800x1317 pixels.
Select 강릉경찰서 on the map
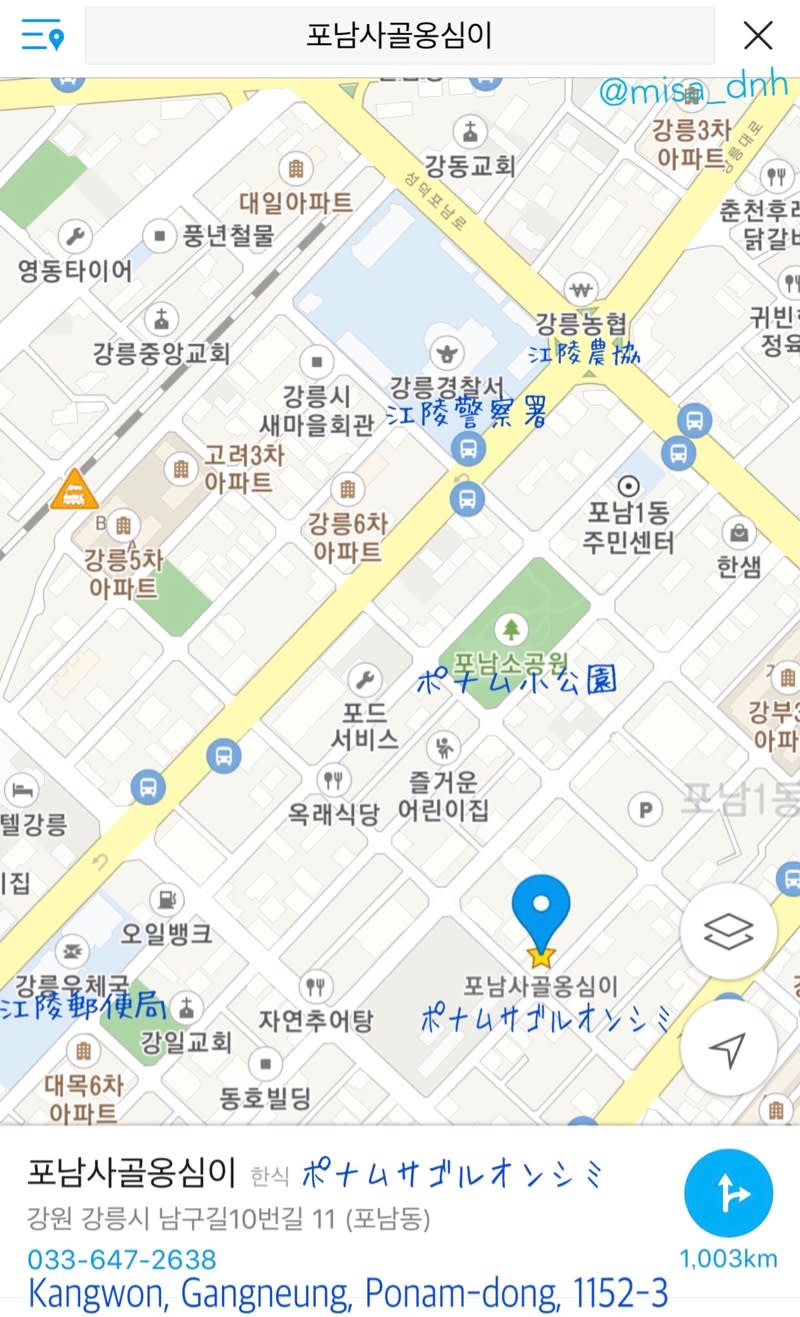447,352
